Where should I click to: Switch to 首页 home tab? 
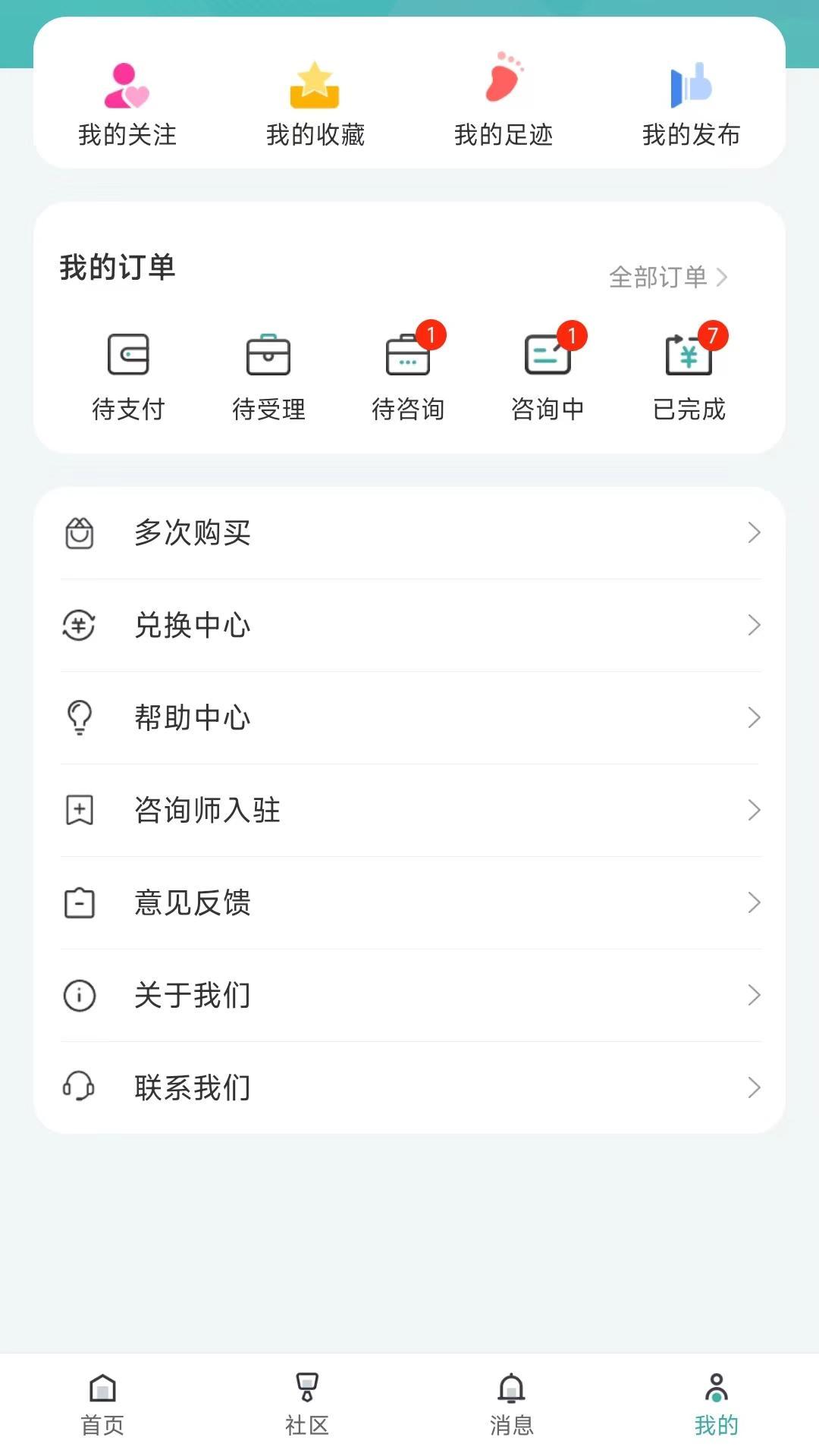[x=102, y=1403]
